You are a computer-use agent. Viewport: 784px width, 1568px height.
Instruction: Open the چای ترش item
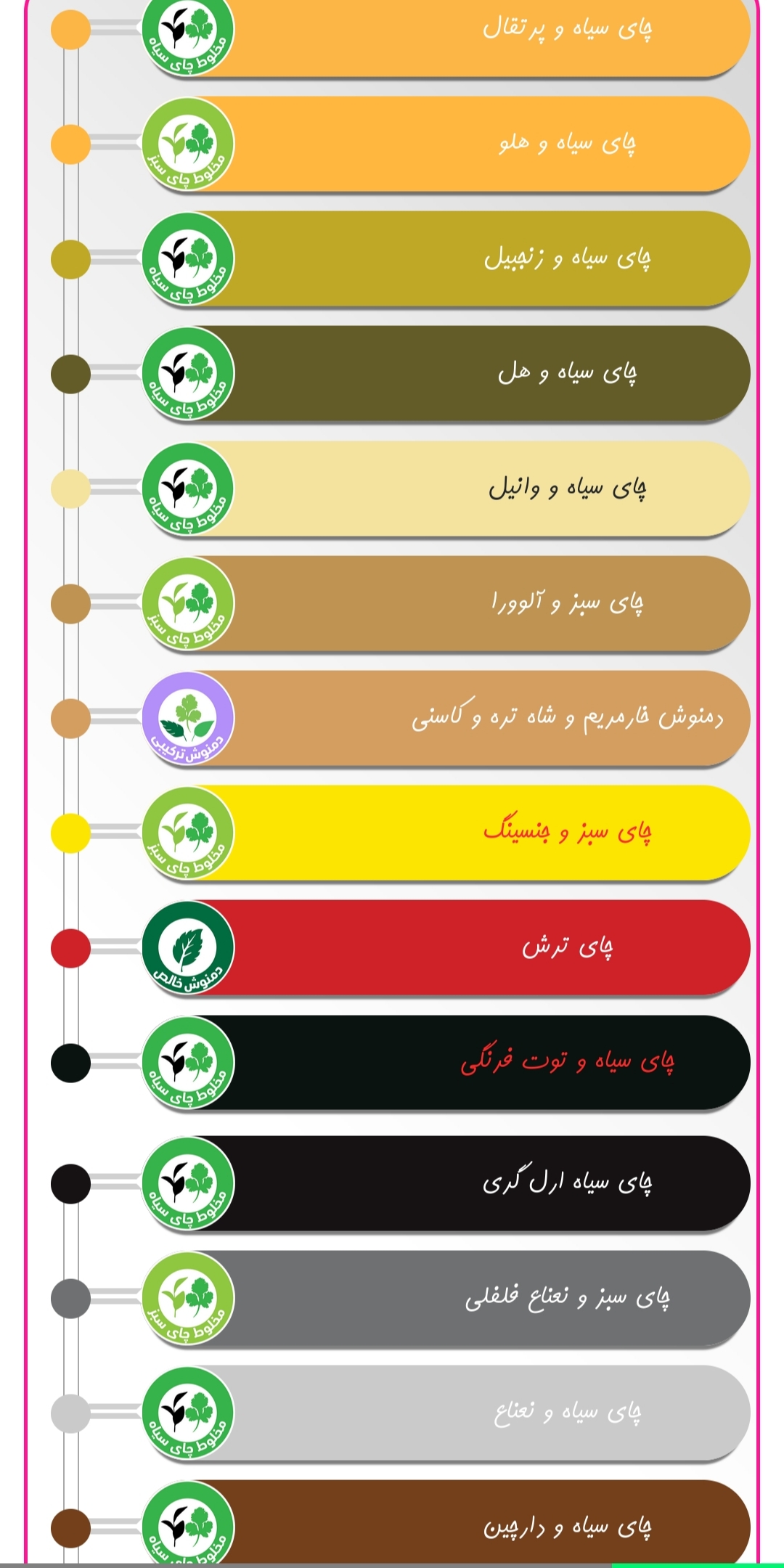pyautogui.click(x=566, y=947)
